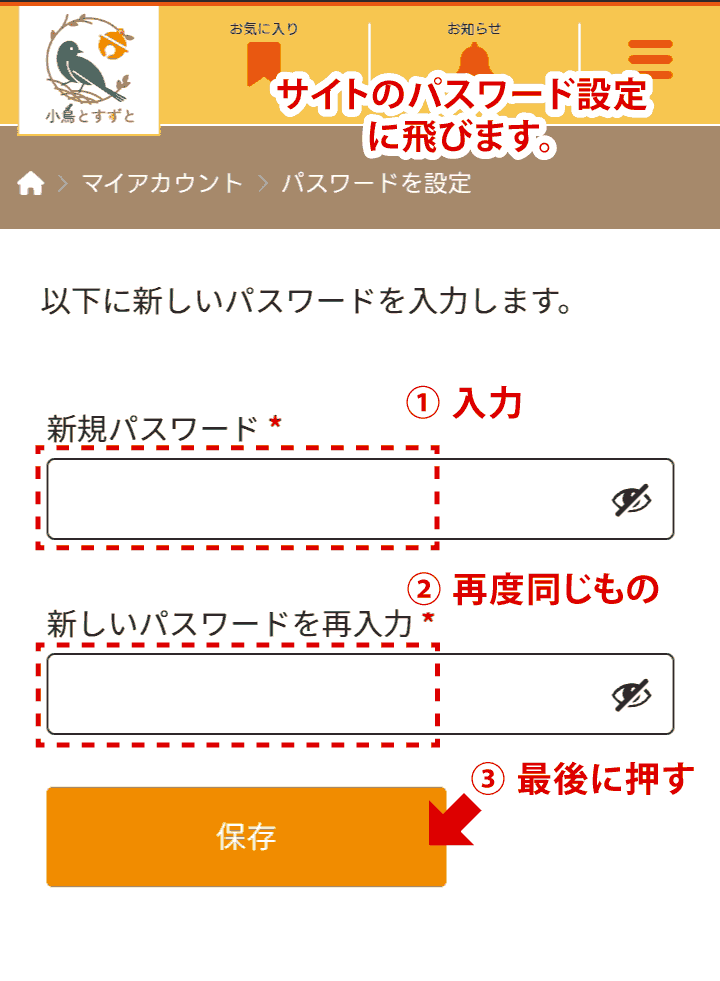Focus the 新しいパスワードを再入力 field
This screenshot has height=981, width=720.
[320, 694]
